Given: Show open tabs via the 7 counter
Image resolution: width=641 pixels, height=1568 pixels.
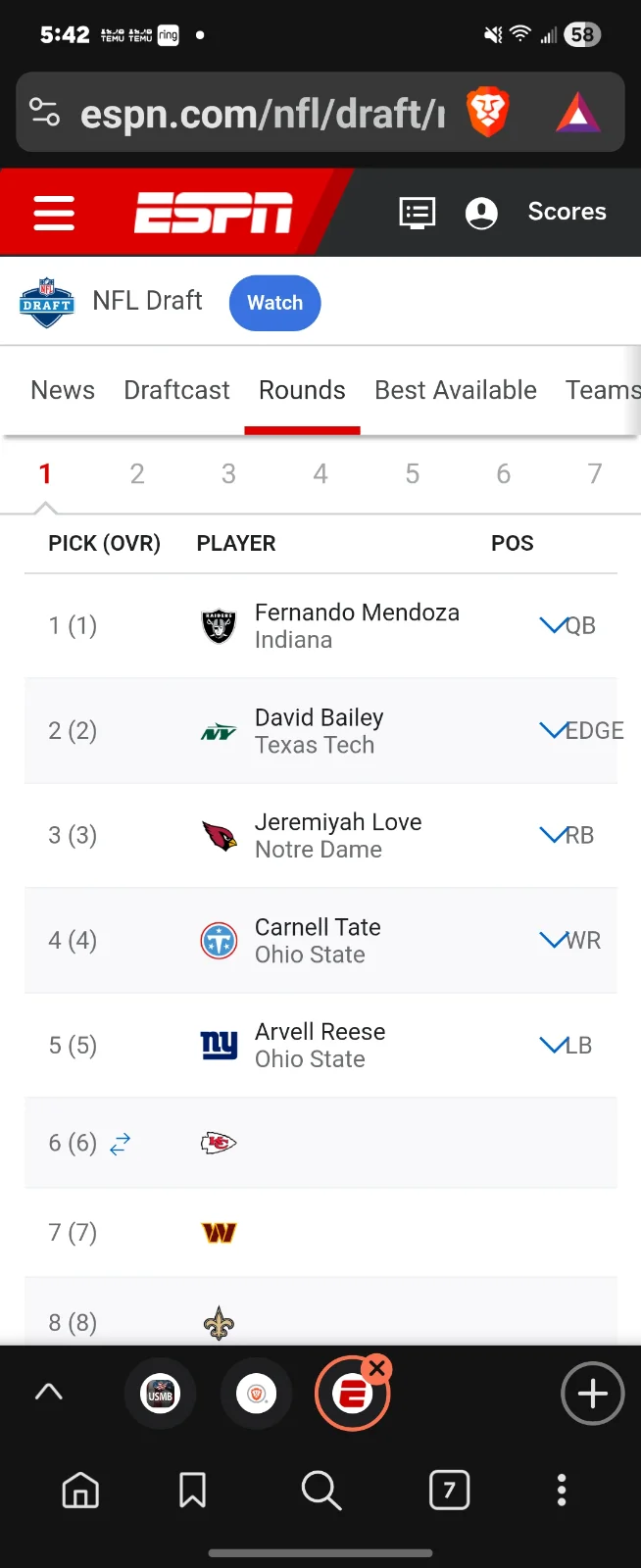Looking at the screenshot, I should click(x=449, y=1491).
